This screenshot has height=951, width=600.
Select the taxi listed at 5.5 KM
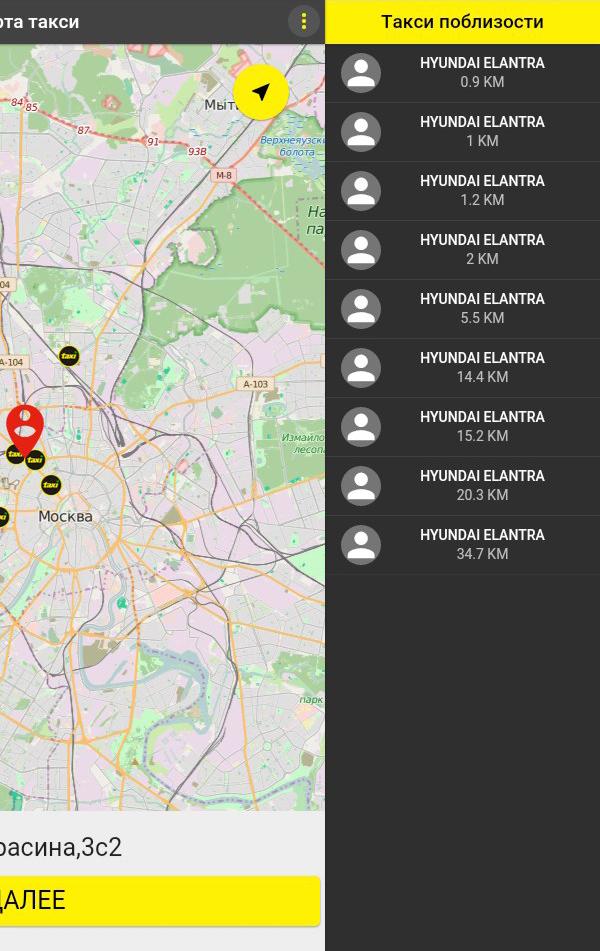(462, 309)
